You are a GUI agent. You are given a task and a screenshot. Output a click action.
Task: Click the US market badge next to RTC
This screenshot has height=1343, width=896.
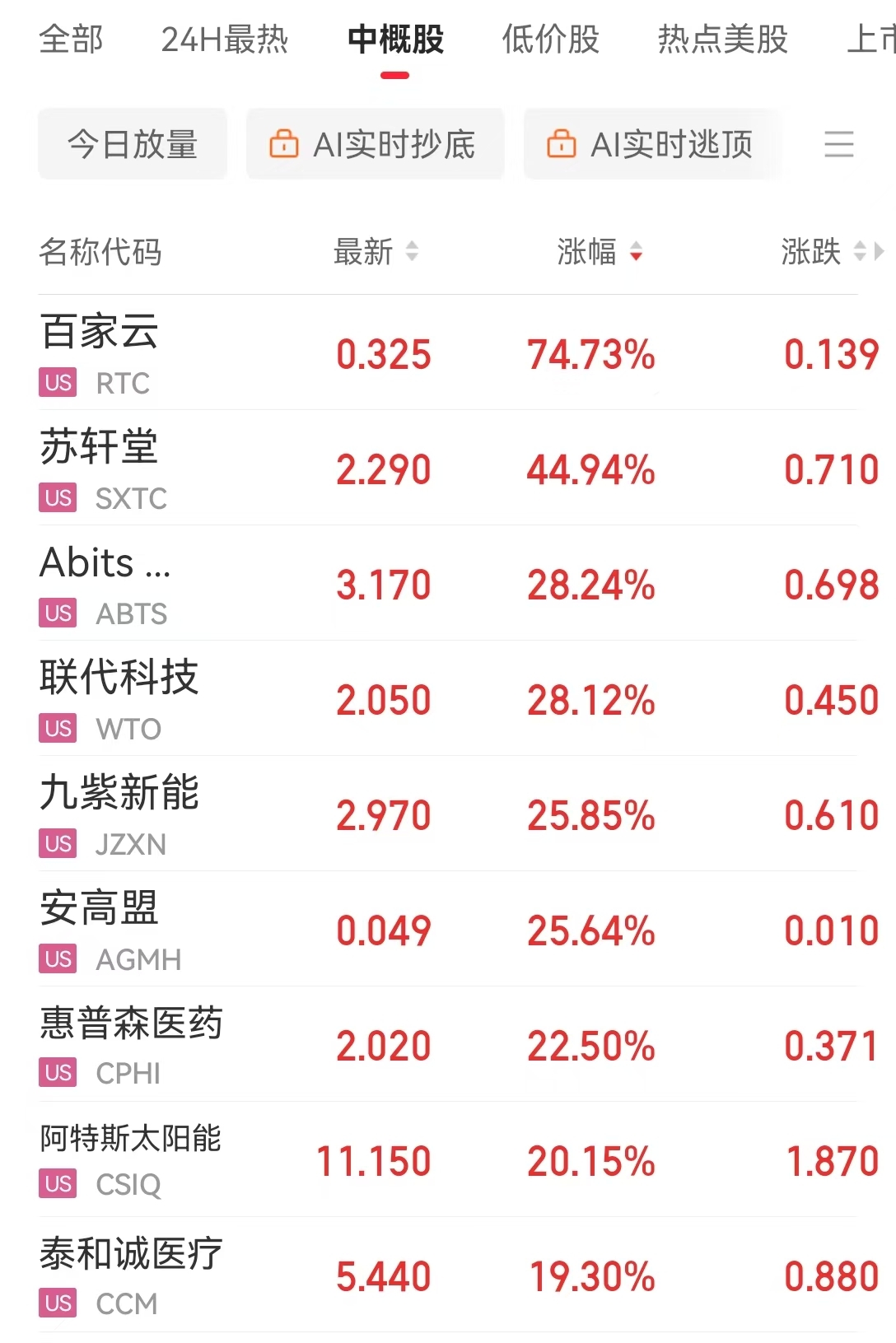56,382
